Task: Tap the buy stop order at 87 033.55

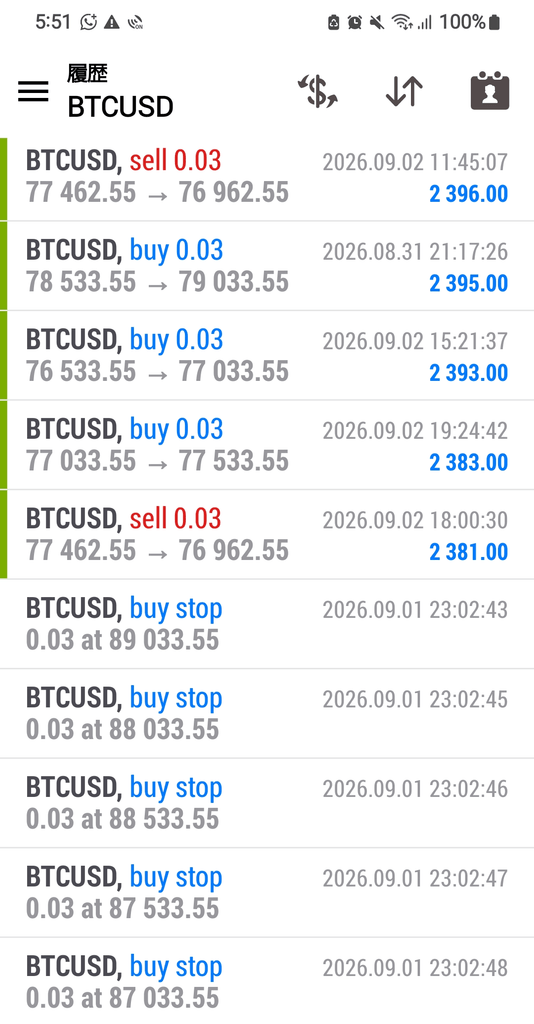Action: [x=267, y=981]
